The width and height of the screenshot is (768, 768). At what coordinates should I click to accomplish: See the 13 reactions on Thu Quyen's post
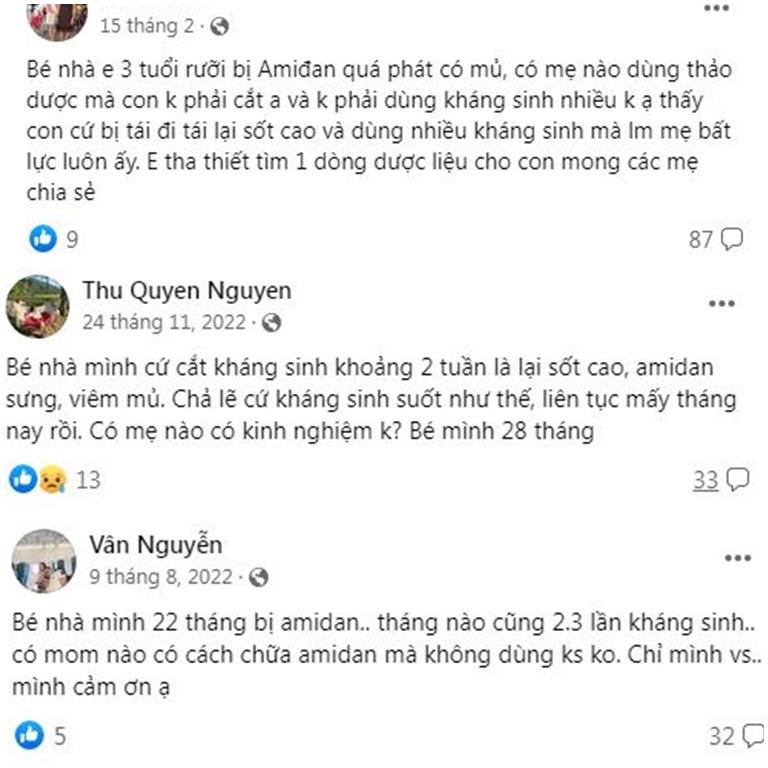(56, 480)
